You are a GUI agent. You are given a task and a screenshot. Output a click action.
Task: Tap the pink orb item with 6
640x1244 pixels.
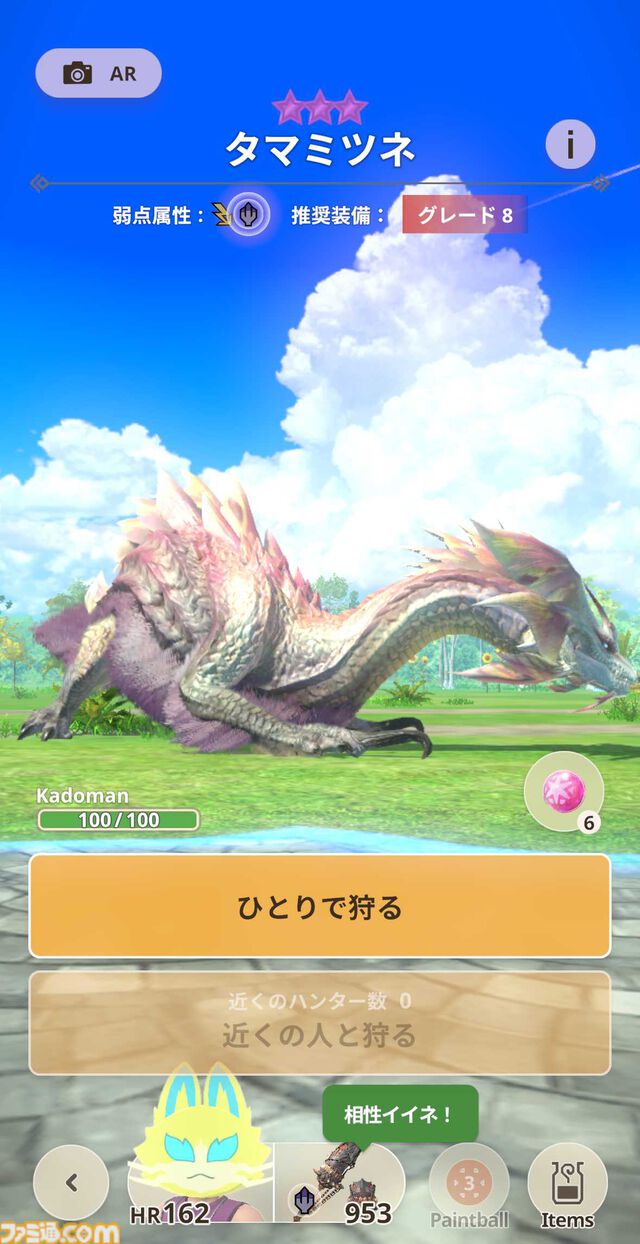coord(563,791)
